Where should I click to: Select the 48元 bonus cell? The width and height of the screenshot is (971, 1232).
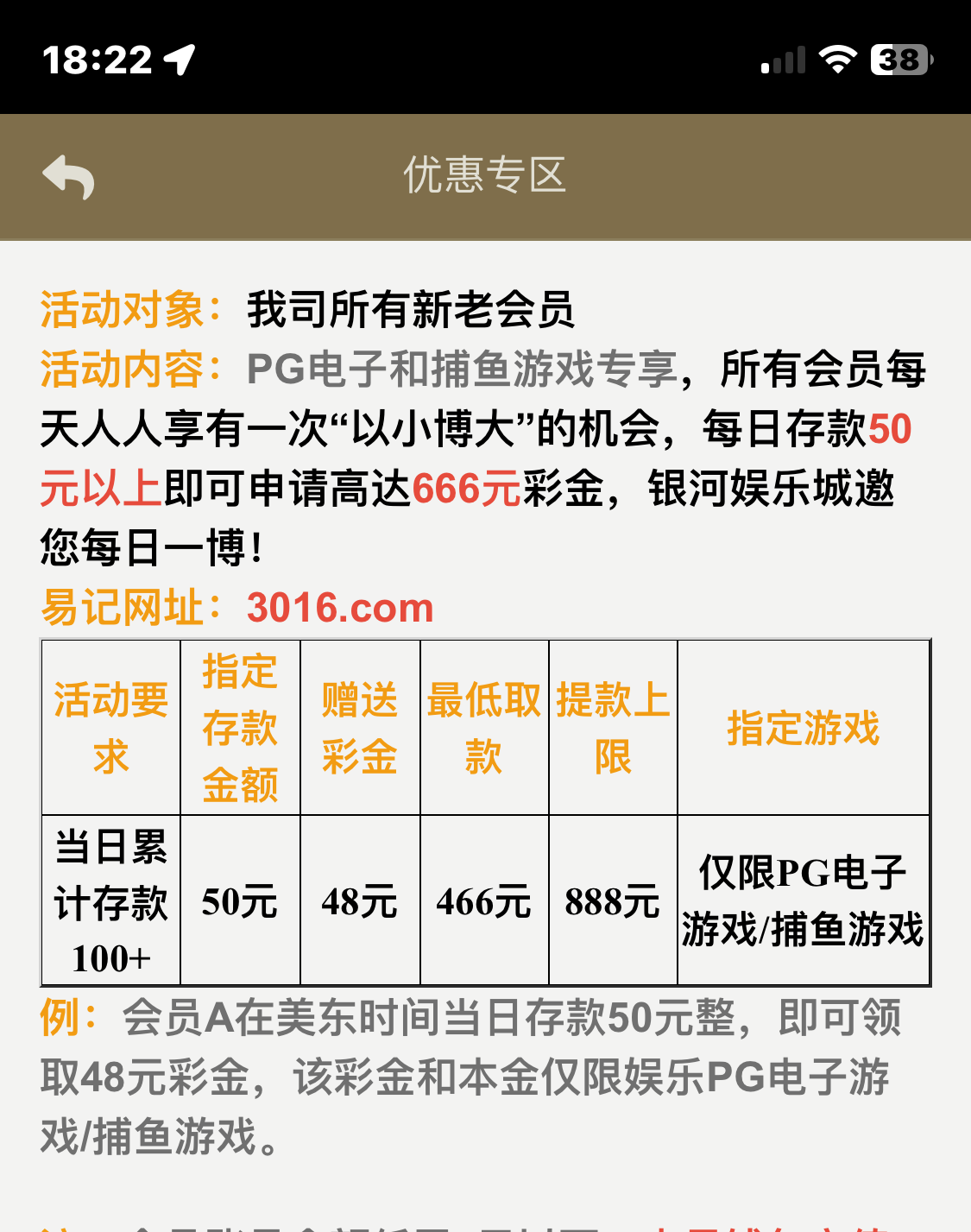point(360,901)
